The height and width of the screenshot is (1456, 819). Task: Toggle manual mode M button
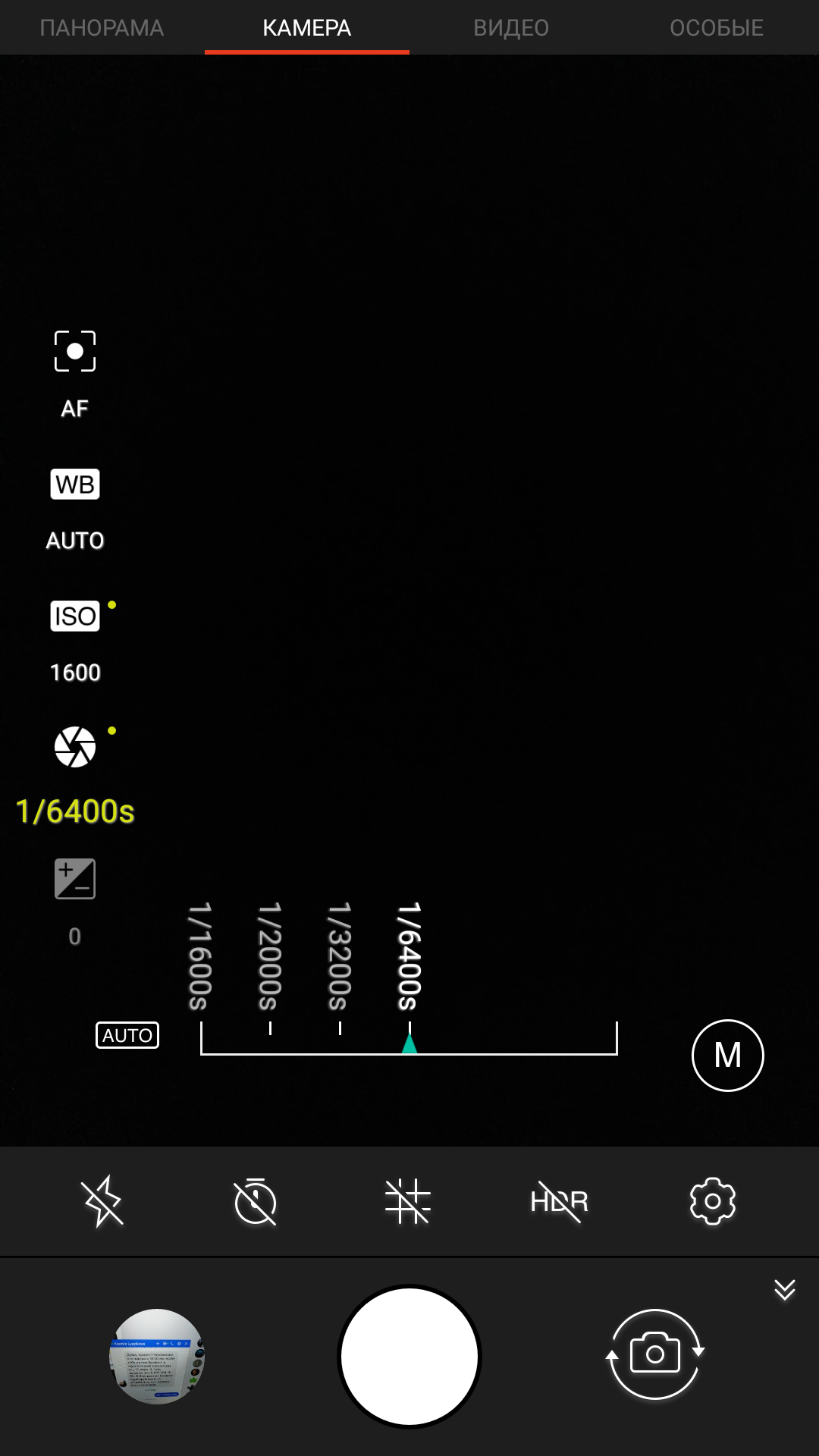pyautogui.click(x=727, y=1055)
